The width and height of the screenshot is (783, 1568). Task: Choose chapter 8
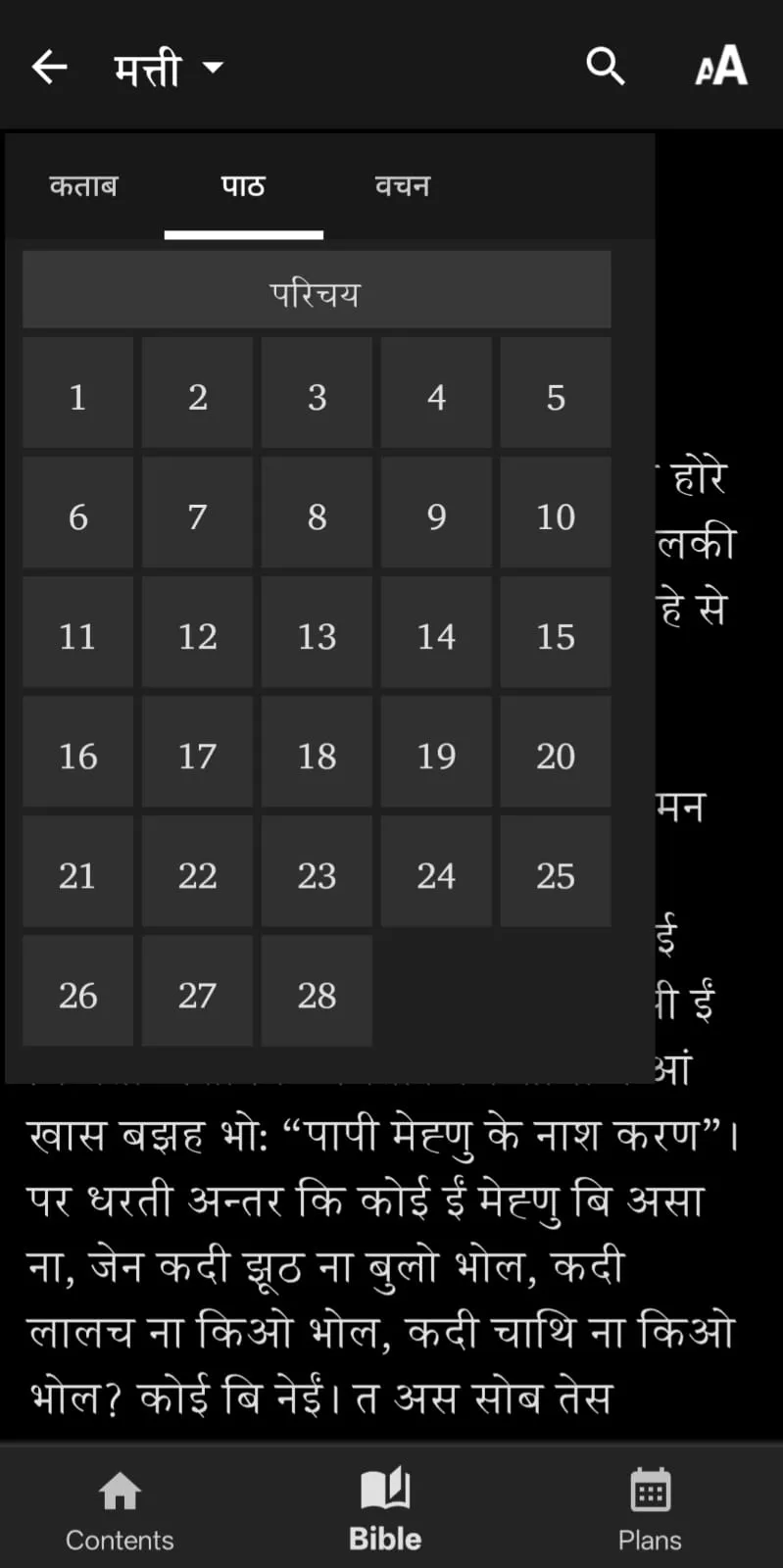click(x=317, y=514)
